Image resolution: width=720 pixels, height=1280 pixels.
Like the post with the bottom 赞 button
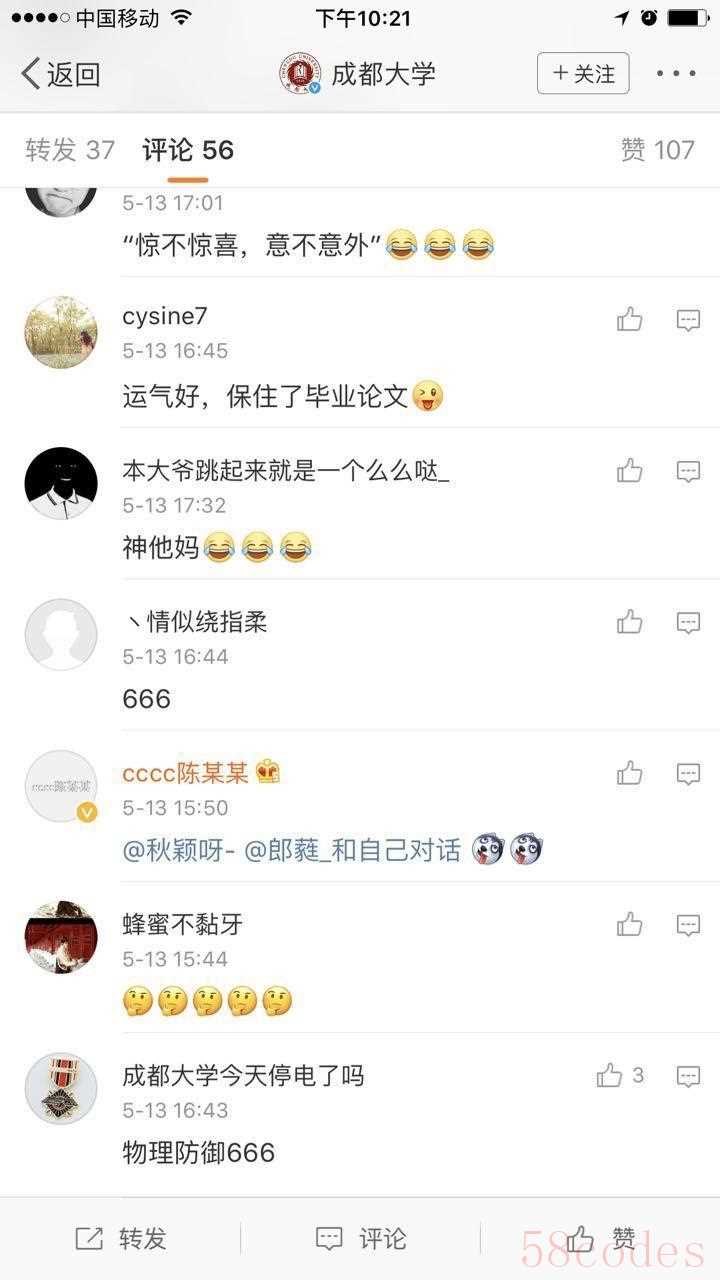pos(600,1239)
